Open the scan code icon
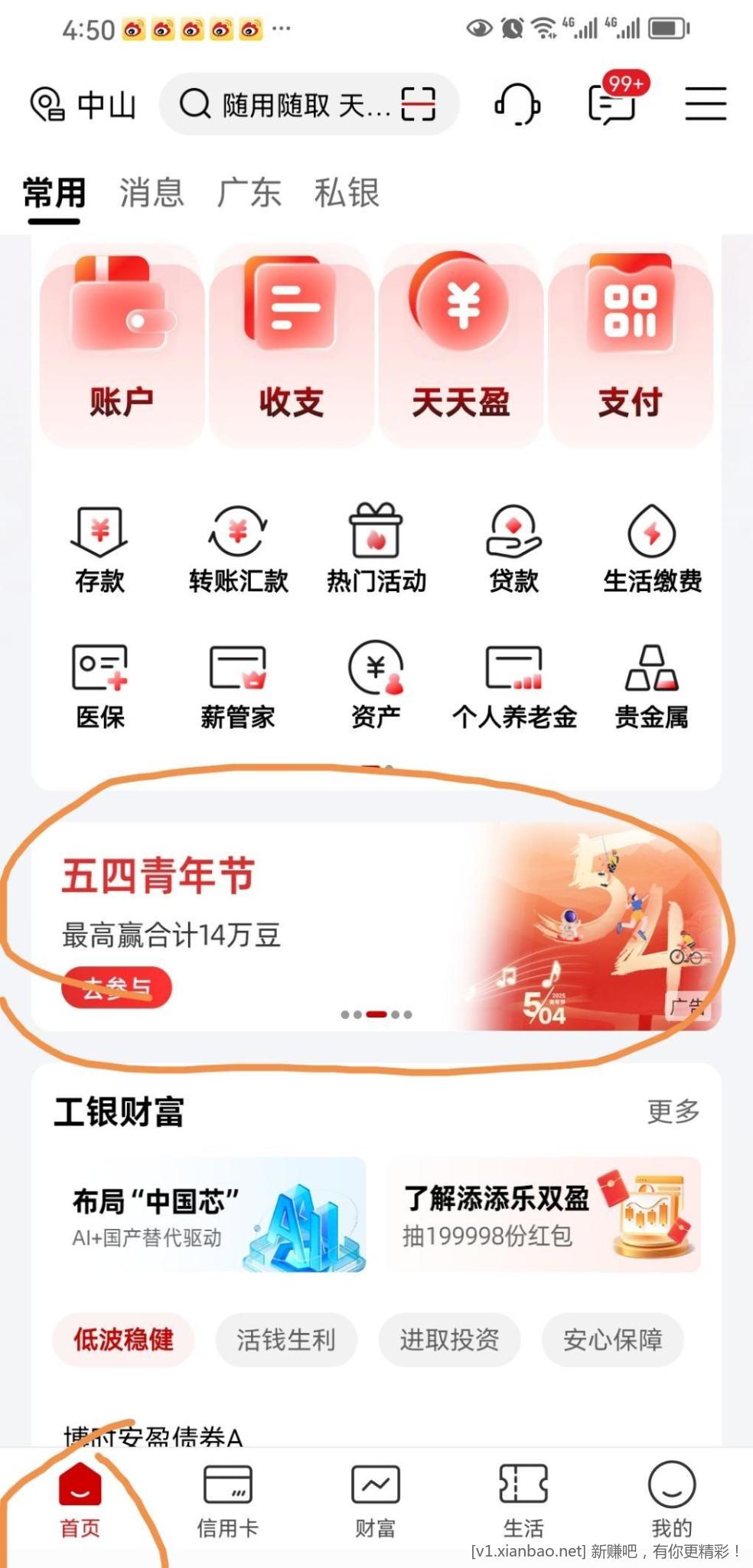The height and width of the screenshot is (1568, 753). (x=419, y=104)
